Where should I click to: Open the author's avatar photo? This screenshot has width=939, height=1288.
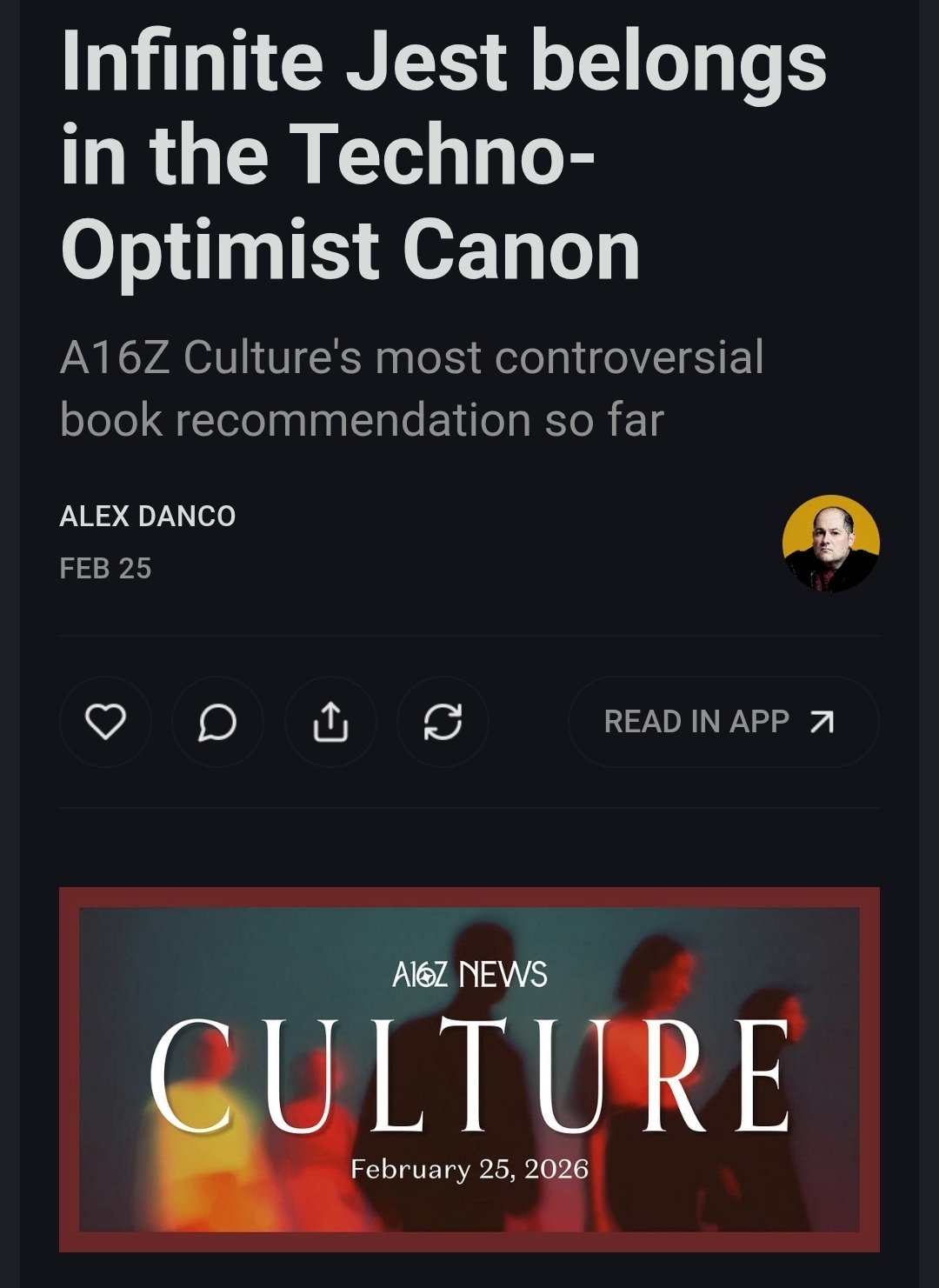click(x=830, y=544)
